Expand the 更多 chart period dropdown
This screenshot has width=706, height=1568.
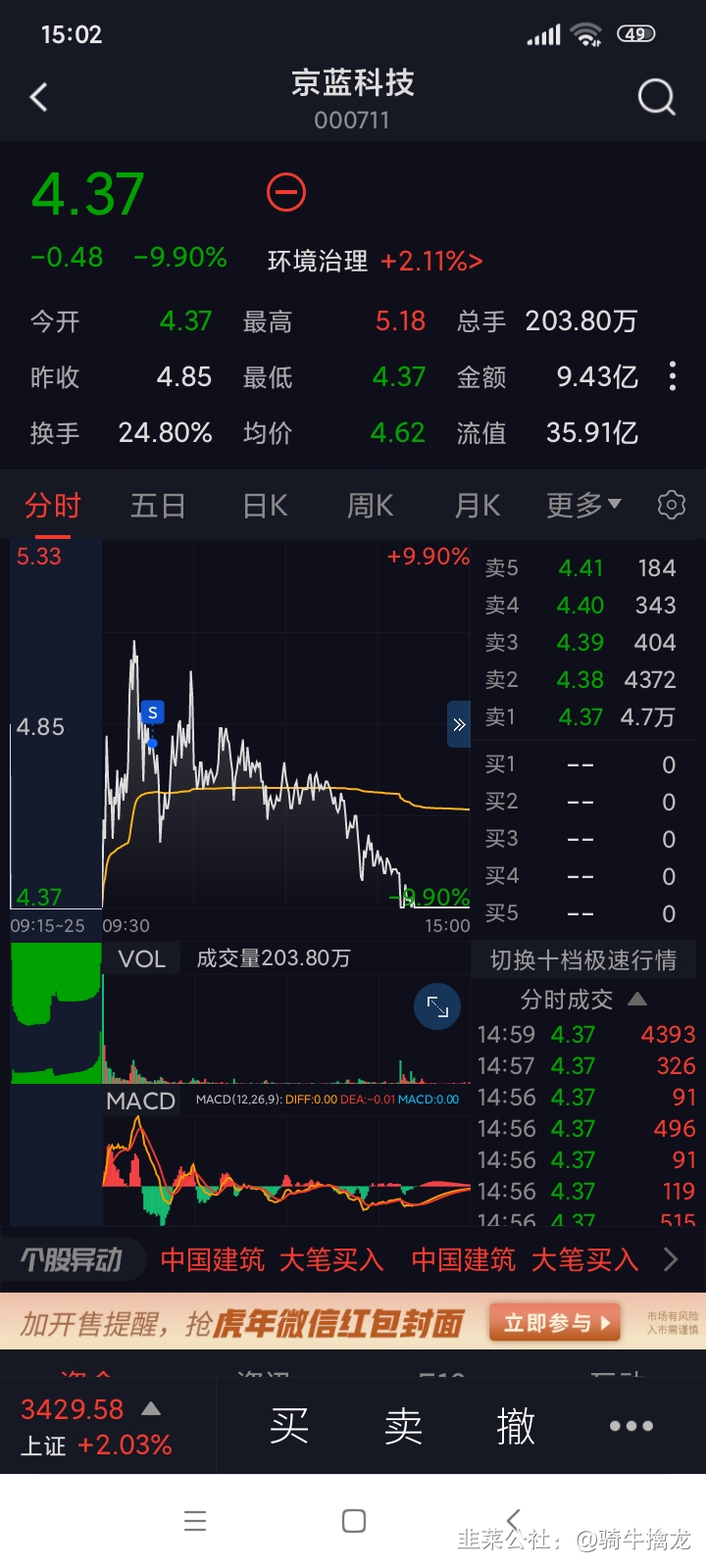(x=583, y=506)
